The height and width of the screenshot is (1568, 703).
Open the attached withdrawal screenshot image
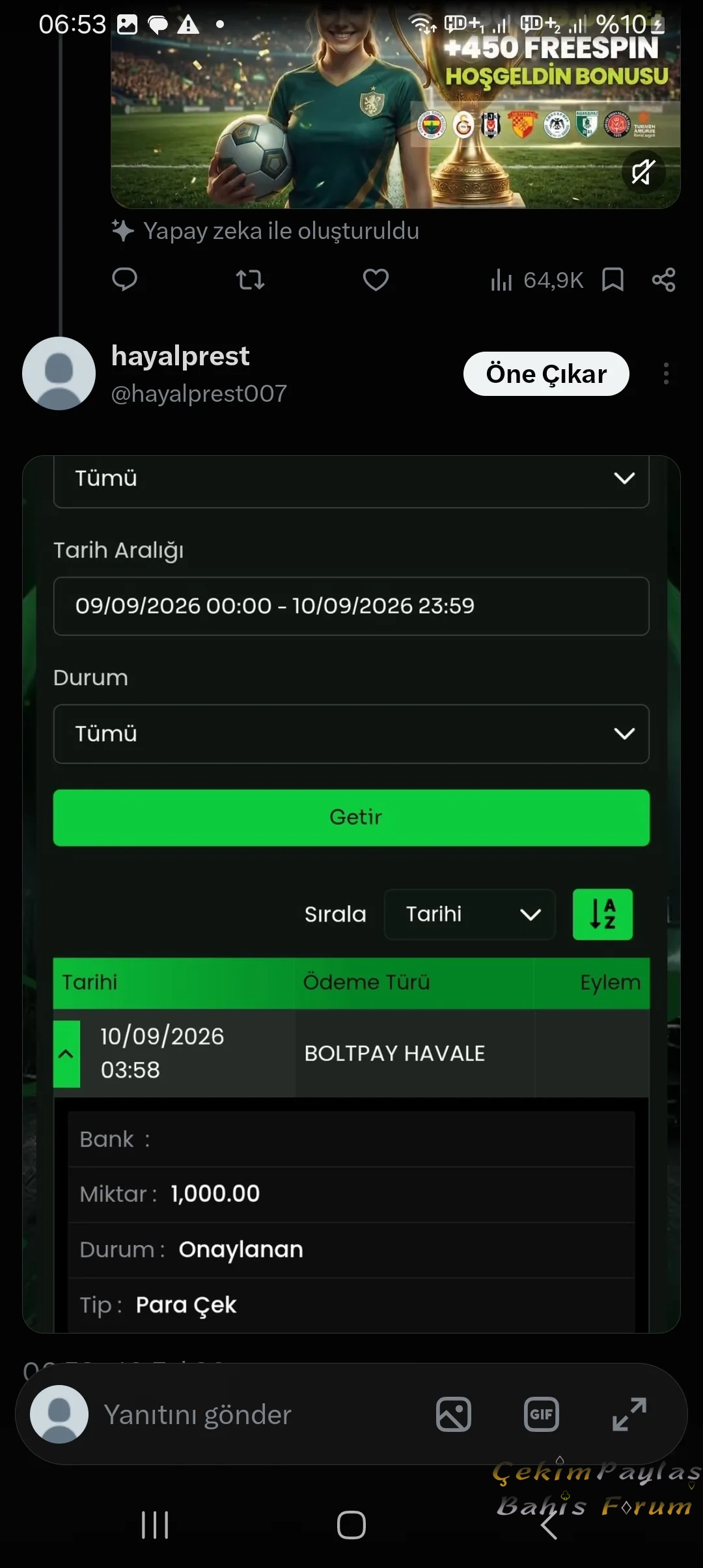[x=351, y=894]
